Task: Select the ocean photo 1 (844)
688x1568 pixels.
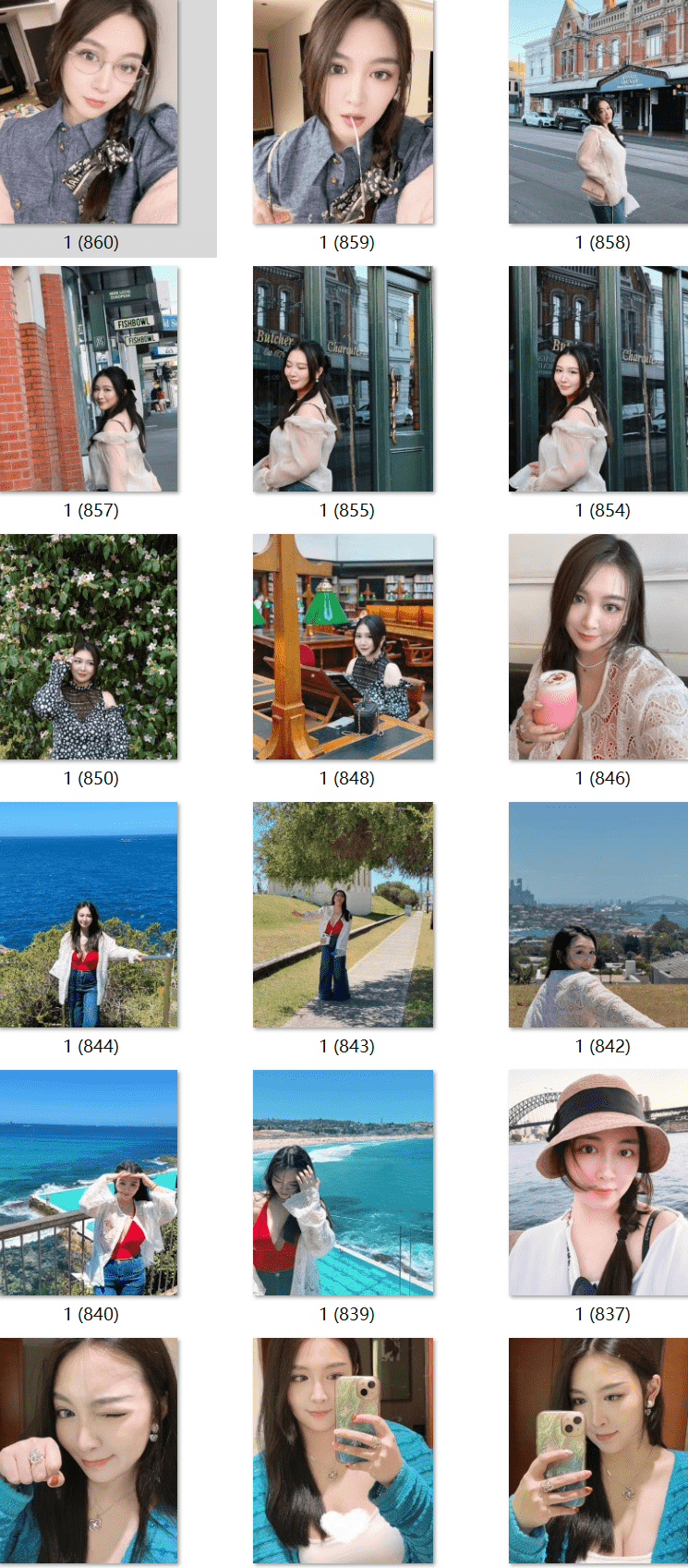Action: pos(89,915)
